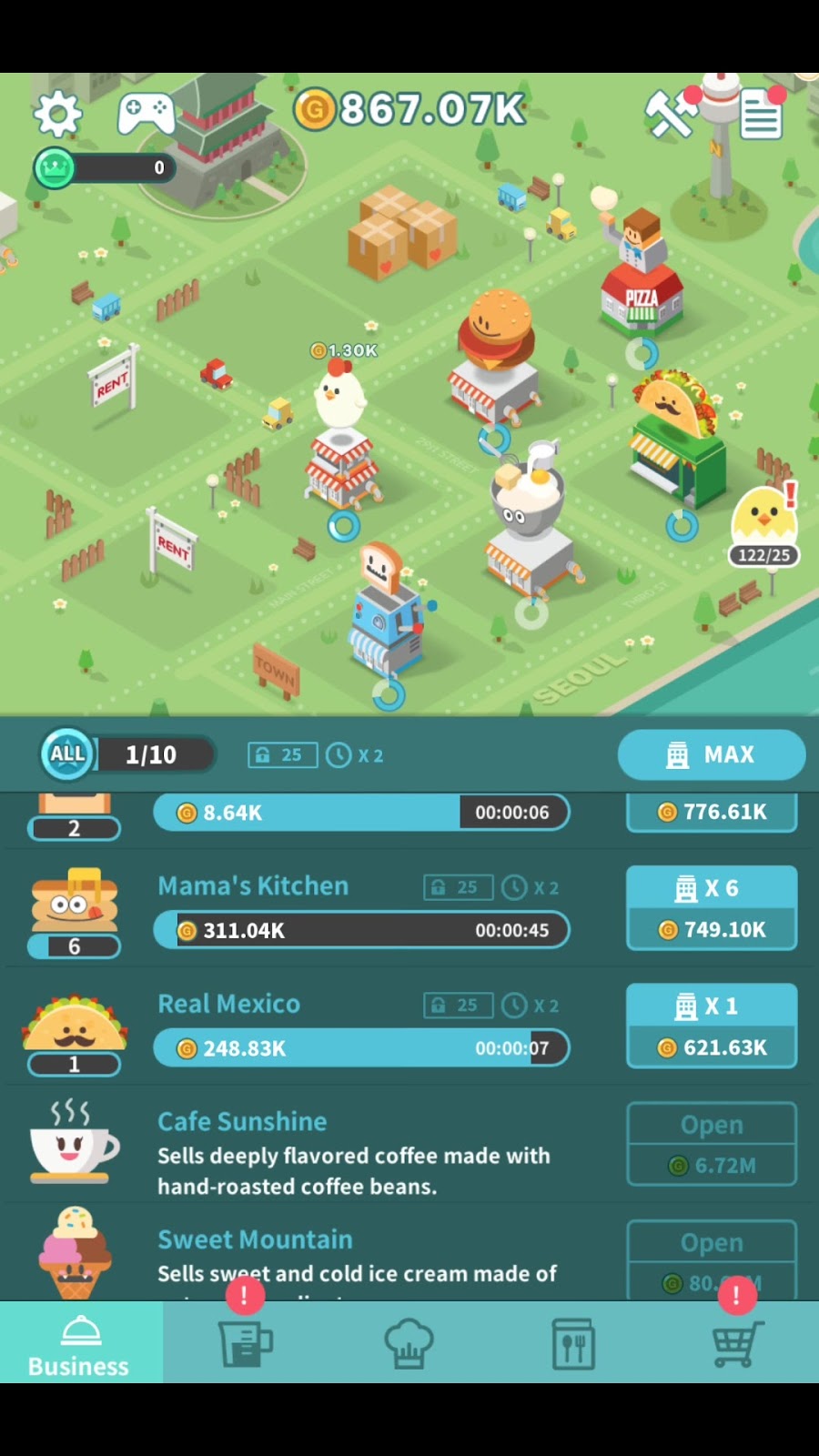Open the chef hat tab
The image size is (819, 1456).
[409, 1343]
